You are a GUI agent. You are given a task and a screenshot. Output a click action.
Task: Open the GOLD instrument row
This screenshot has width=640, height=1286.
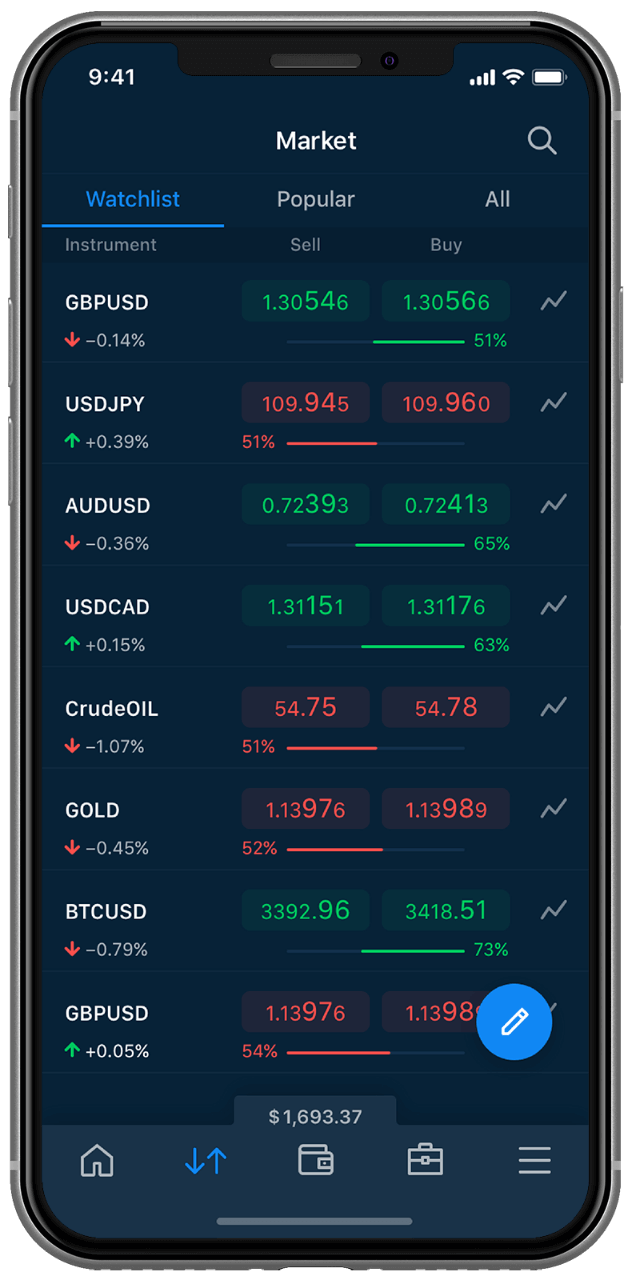tap(92, 810)
